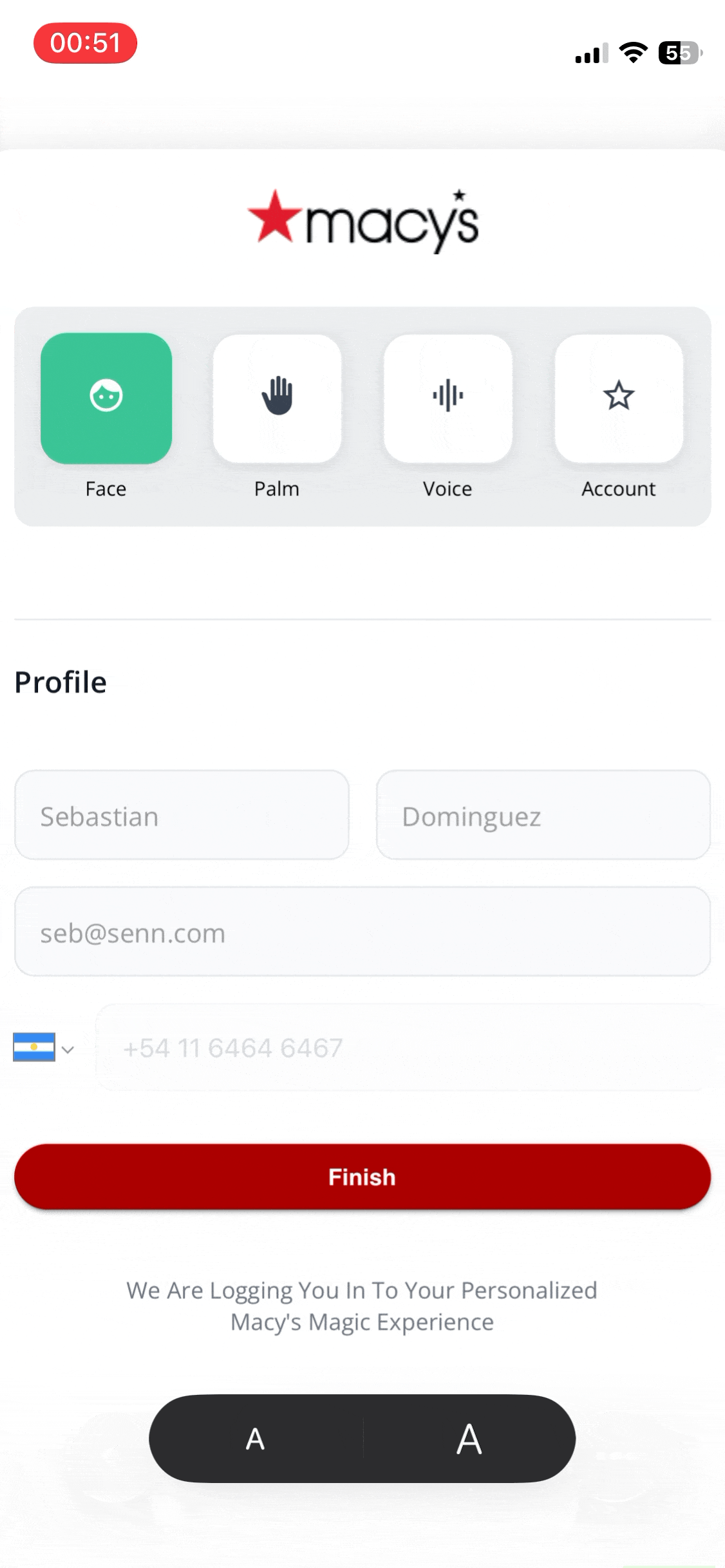Edit the first name field Sebastian

182,815
